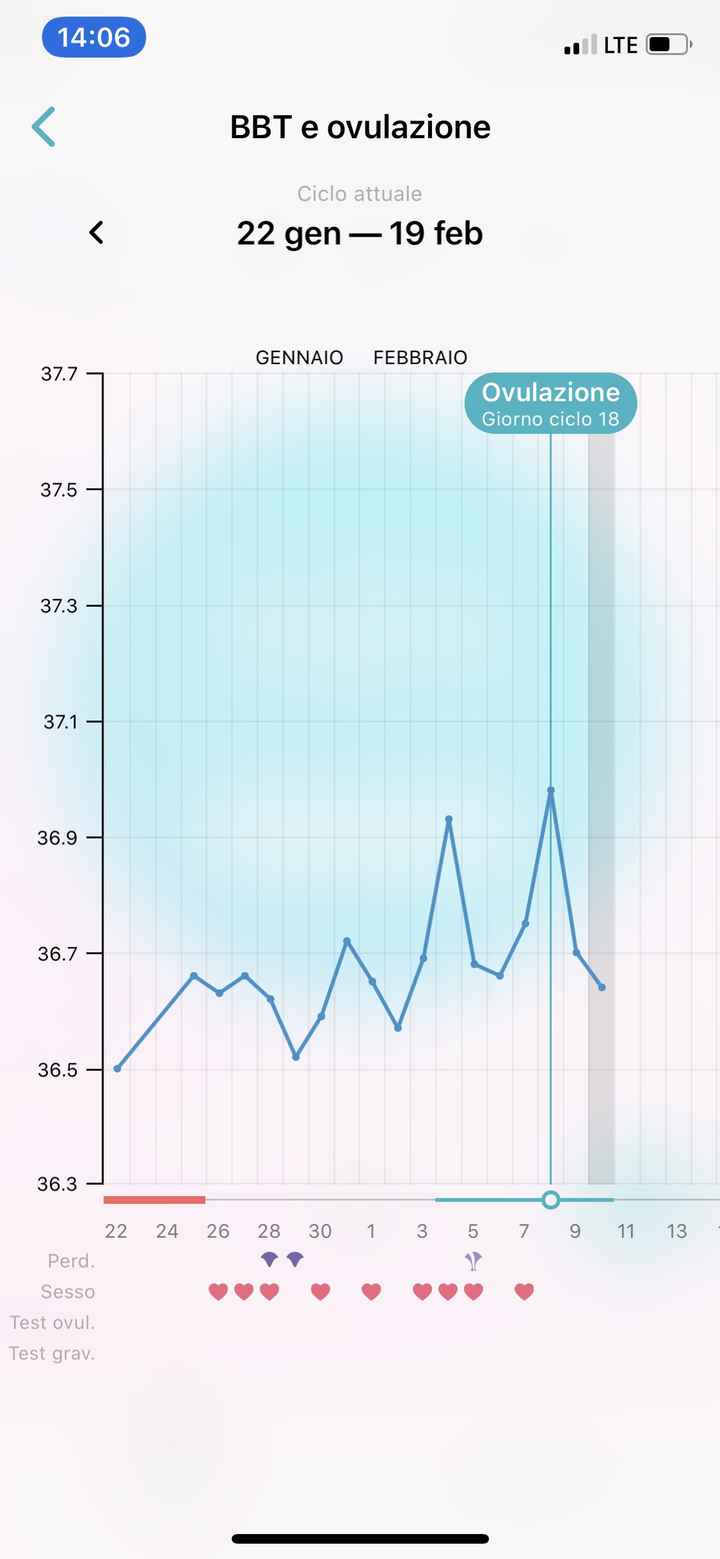
Task: Select the FEBBRAIO month label
Action: pyautogui.click(x=419, y=357)
